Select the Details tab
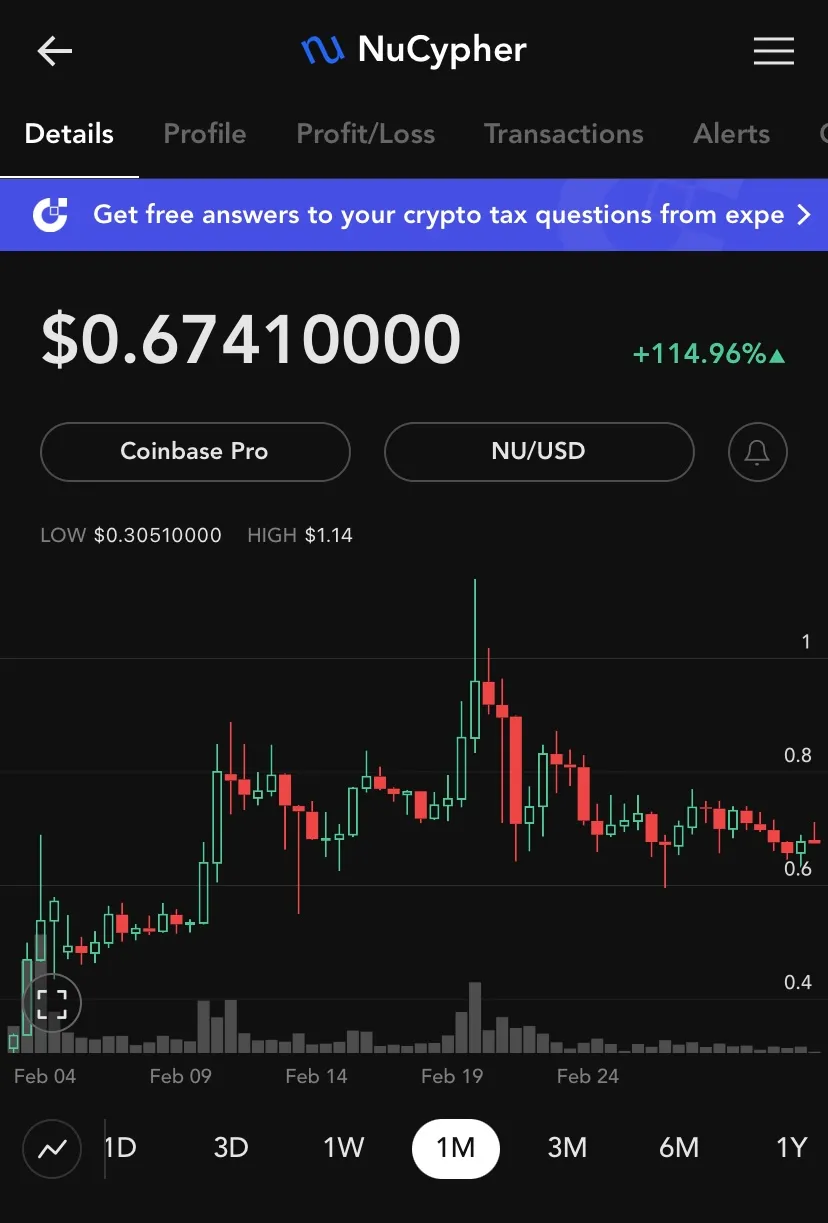This screenshot has width=828, height=1223. coord(69,134)
